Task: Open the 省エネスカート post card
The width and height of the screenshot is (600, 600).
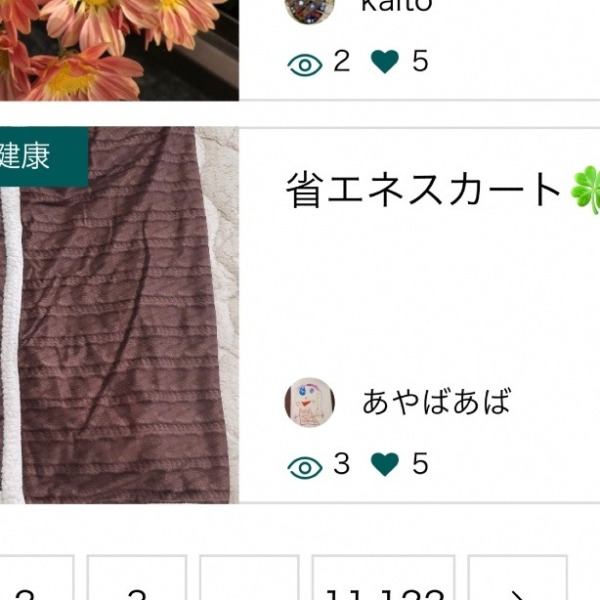Action: (424, 190)
